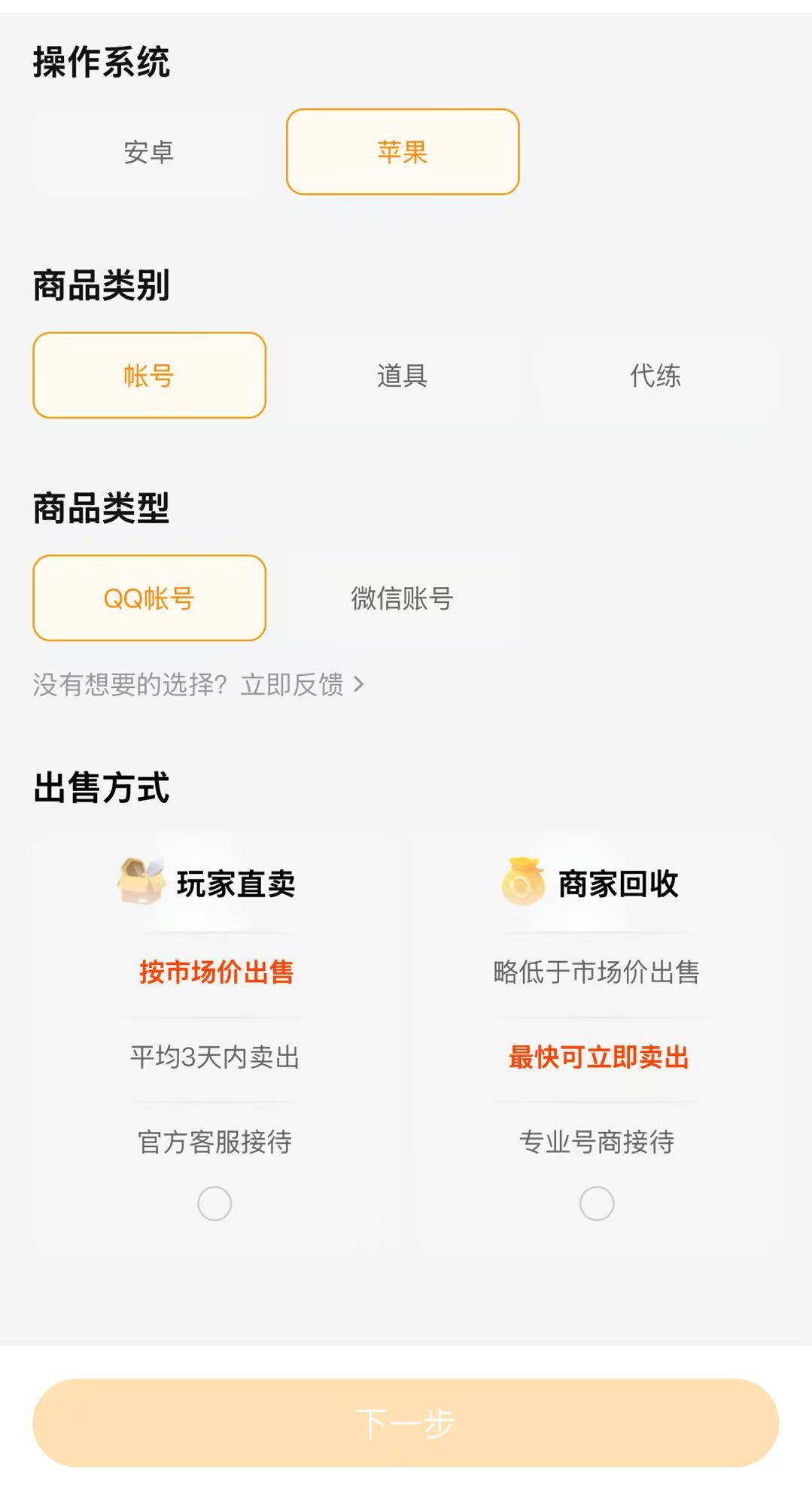Select 安卓 as the operating system
This screenshot has height=1500, width=812.
[x=149, y=152]
